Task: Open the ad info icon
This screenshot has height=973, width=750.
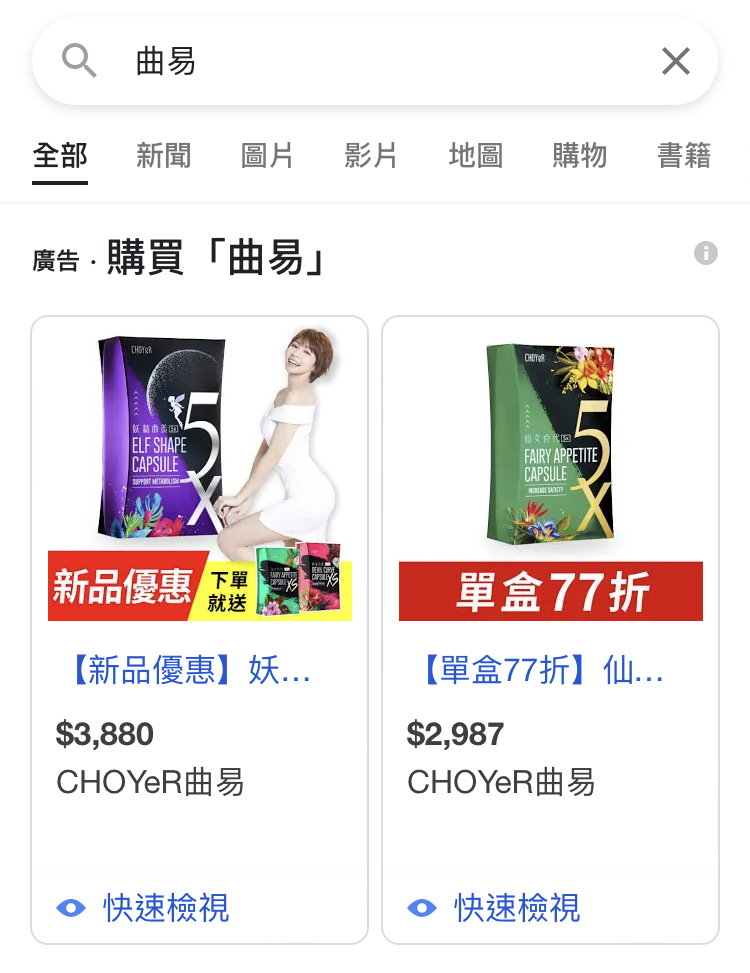Action: pos(706,253)
